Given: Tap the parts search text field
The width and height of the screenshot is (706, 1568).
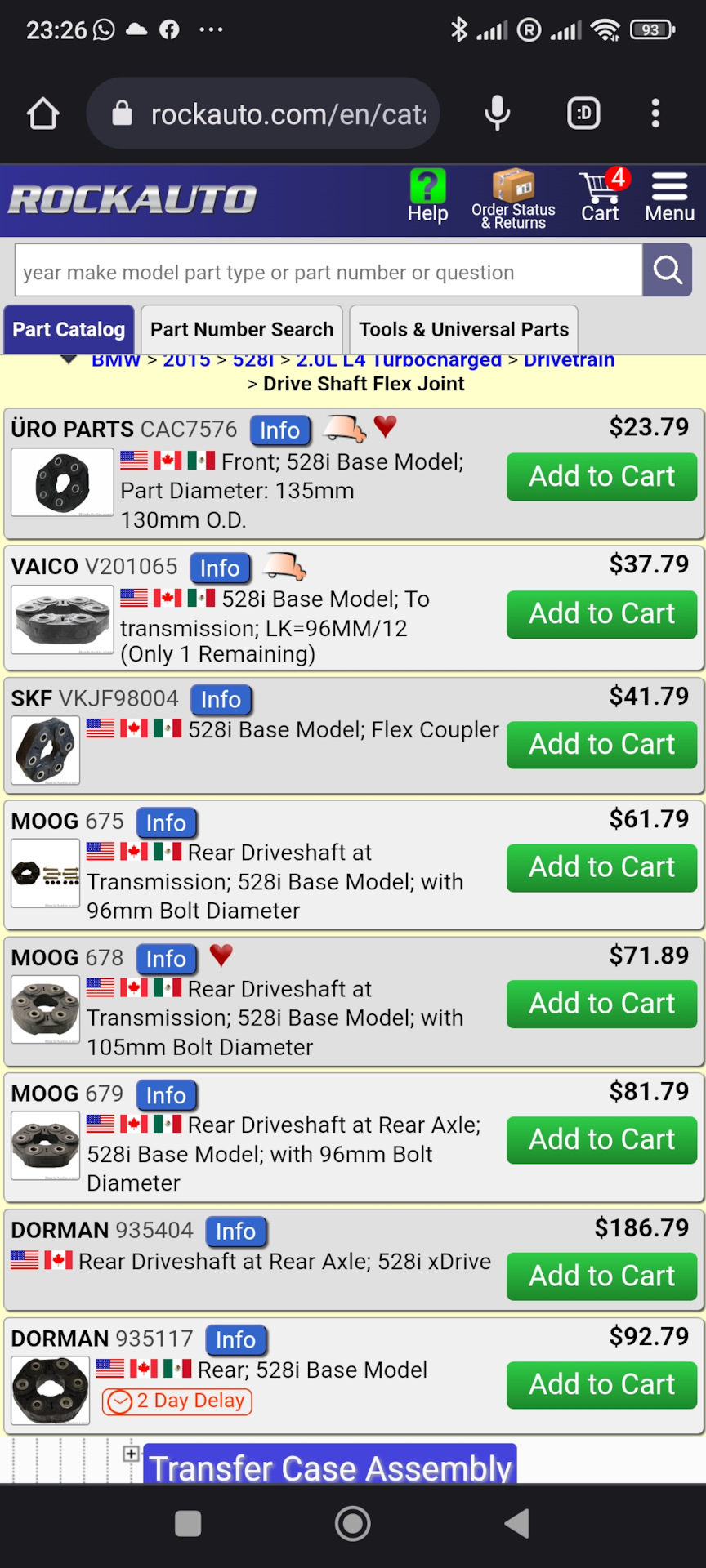Looking at the screenshot, I should [x=328, y=271].
